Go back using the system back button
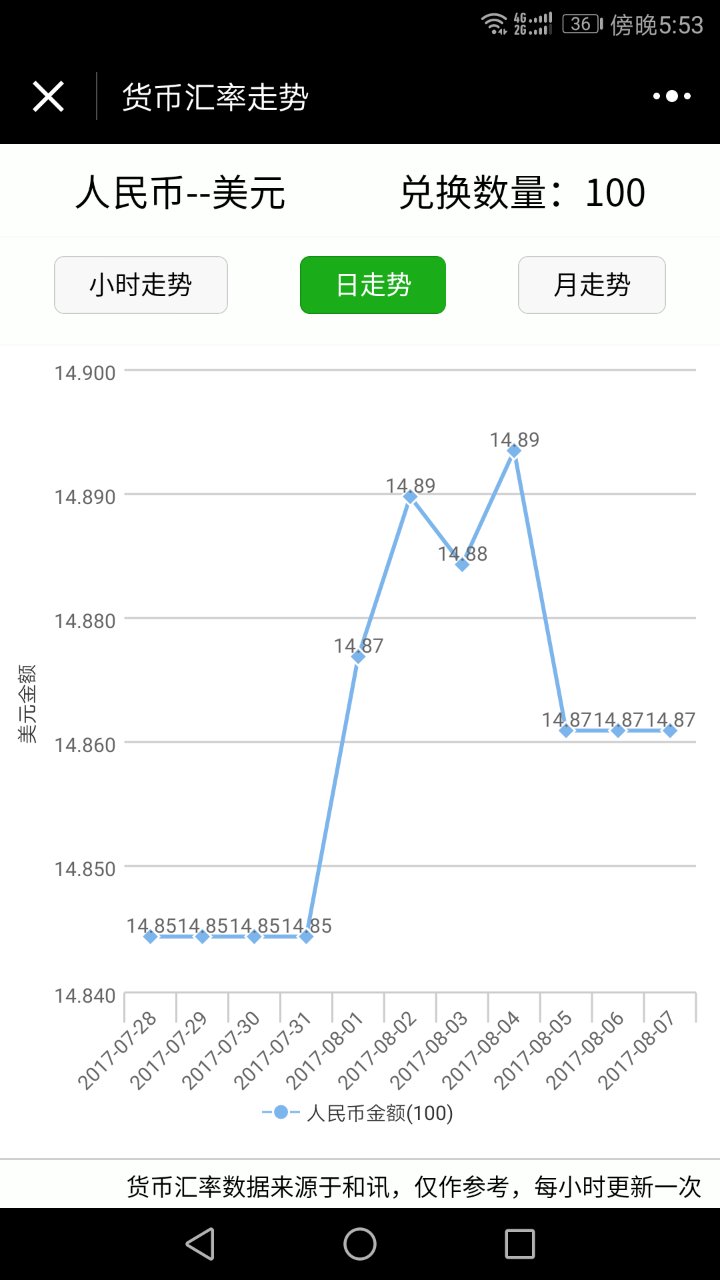Viewport: 720px width, 1280px height. coord(200,1244)
